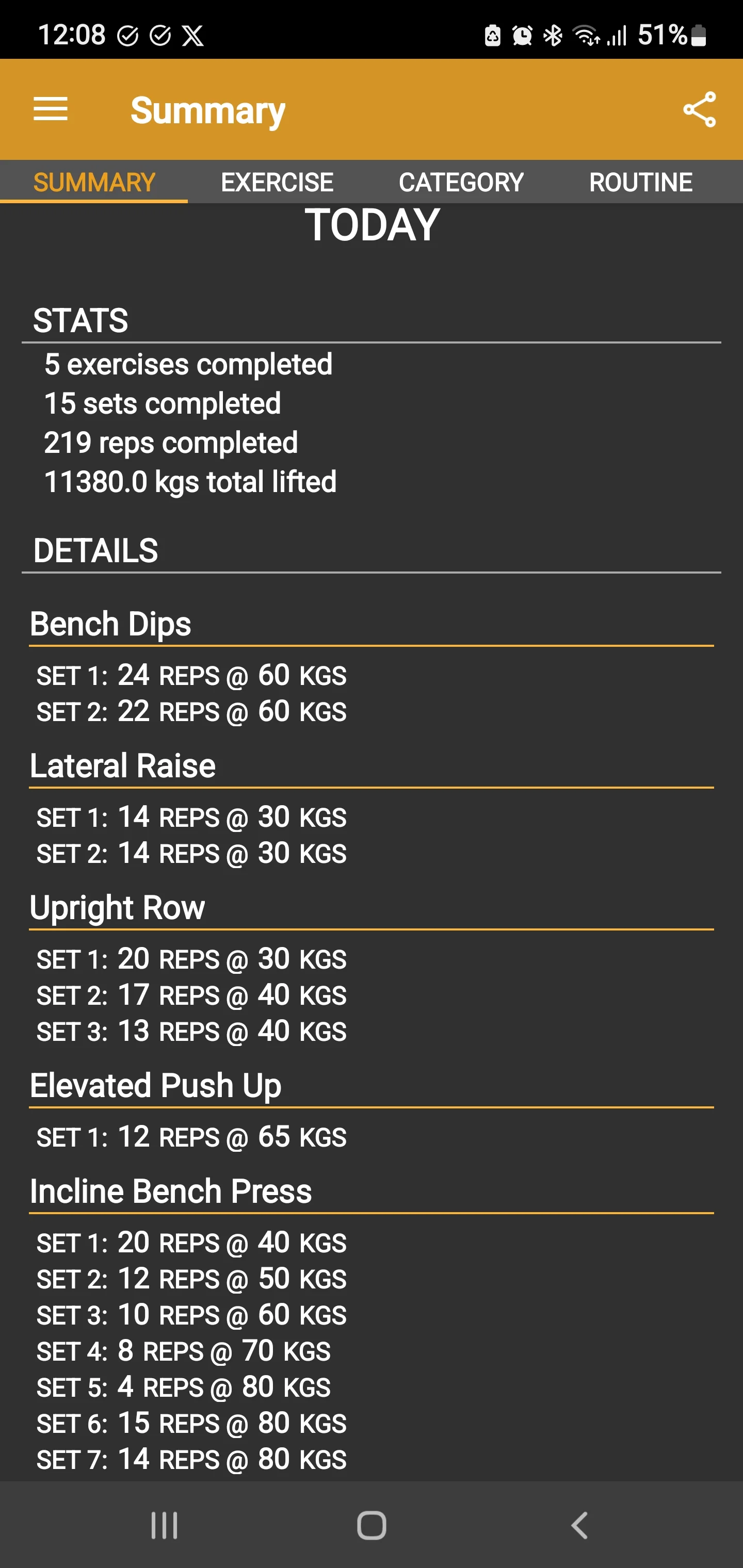Tap the Upright Row section title
The image size is (743, 1568).
[x=118, y=907]
